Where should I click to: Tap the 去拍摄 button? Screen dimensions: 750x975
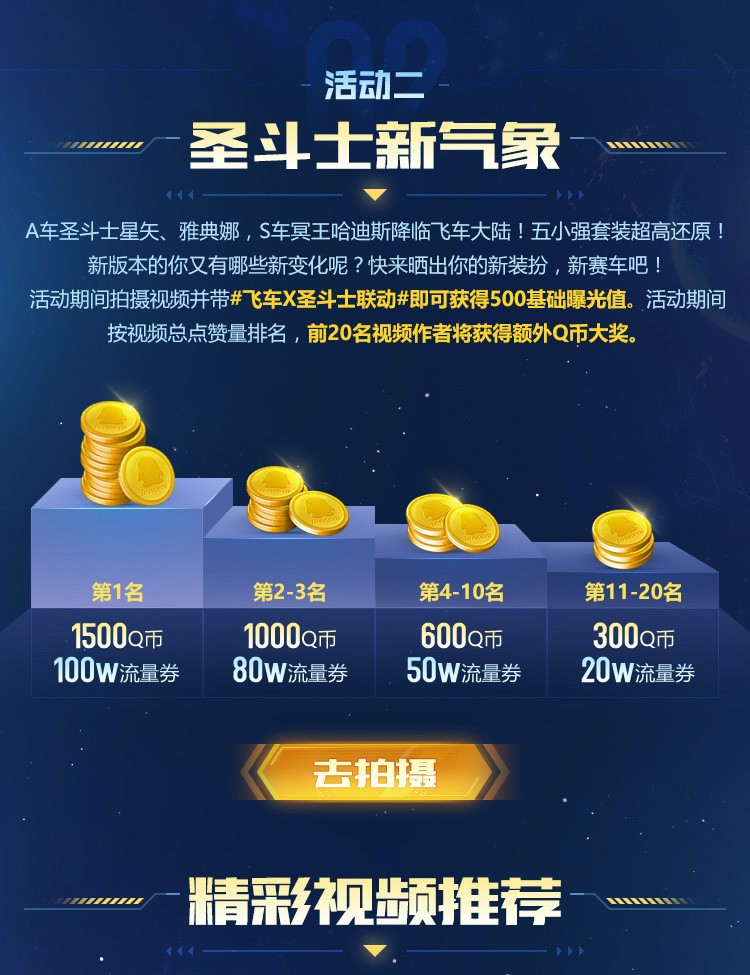pos(374,771)
